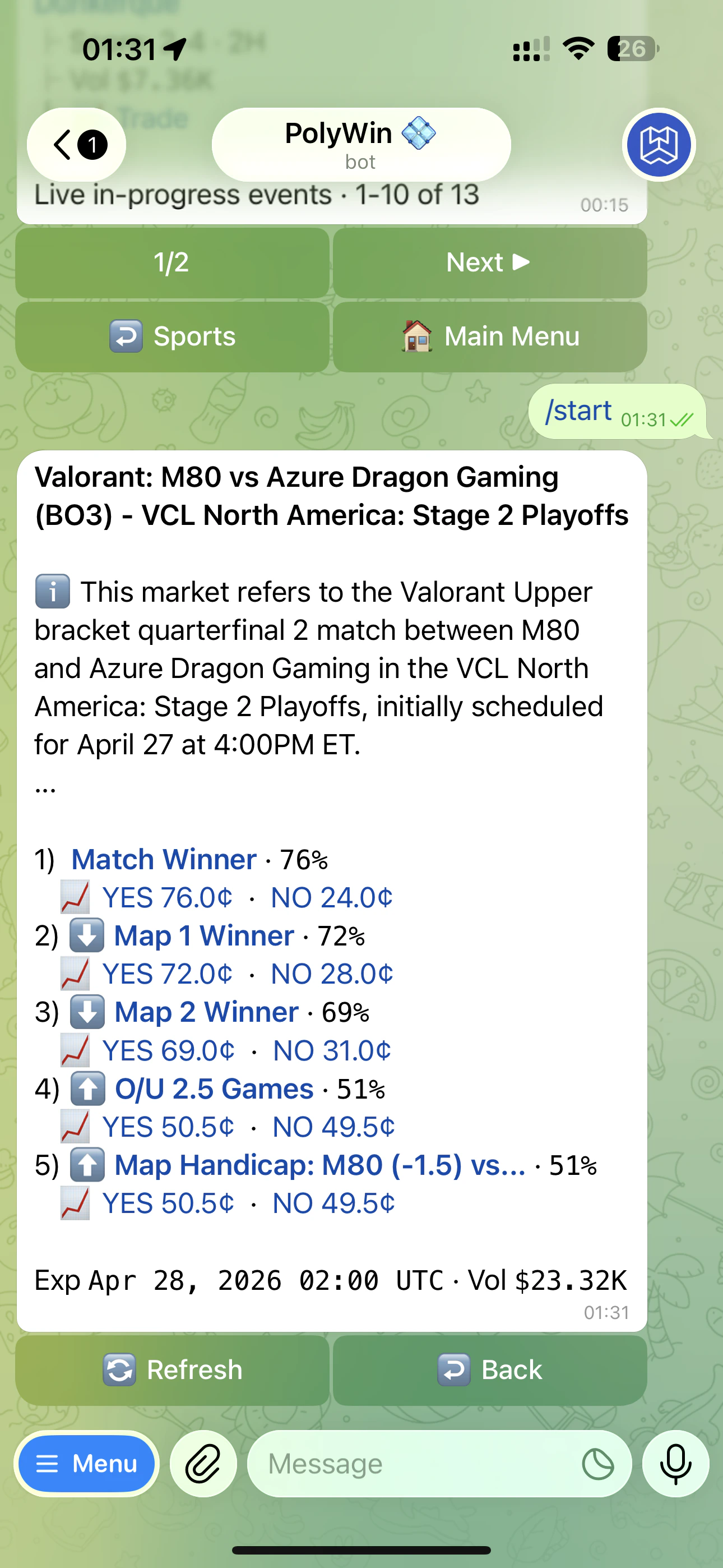This screenshot has width=723, height=1568.
Task: Record a voice message with microphone
Action: (x=675, y=1464)
